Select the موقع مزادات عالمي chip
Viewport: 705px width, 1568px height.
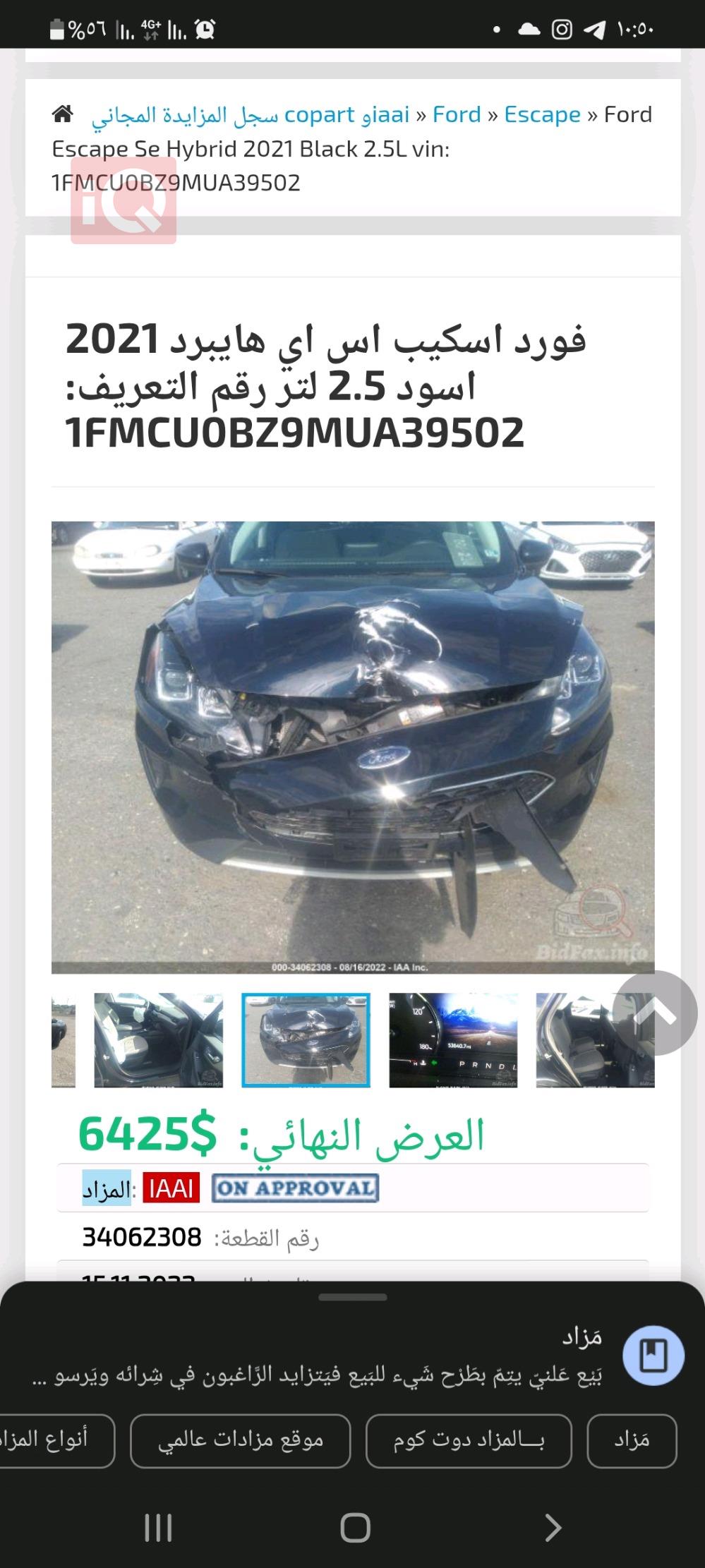coord(240,1440)
